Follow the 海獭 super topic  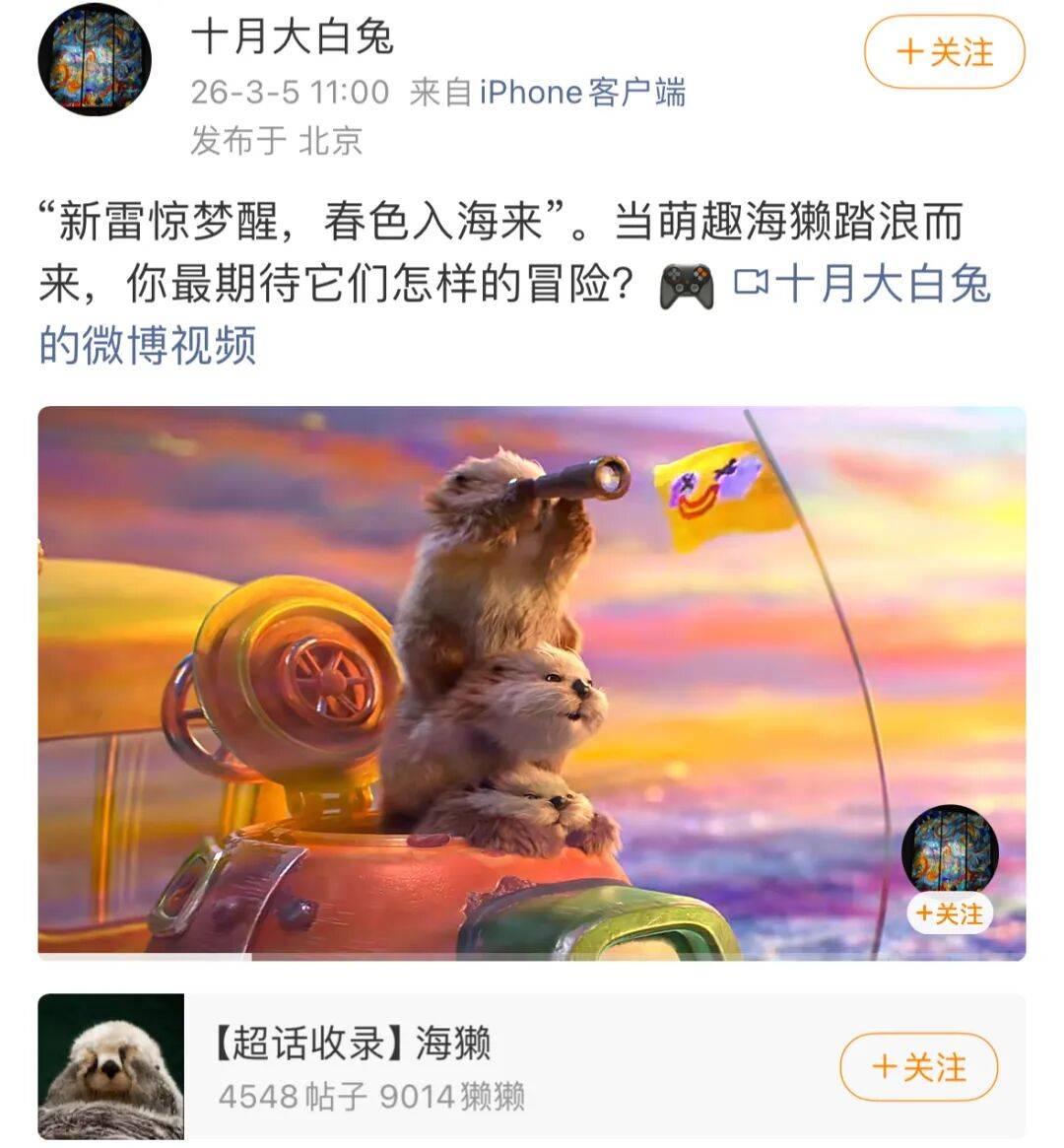(918, 1067)
